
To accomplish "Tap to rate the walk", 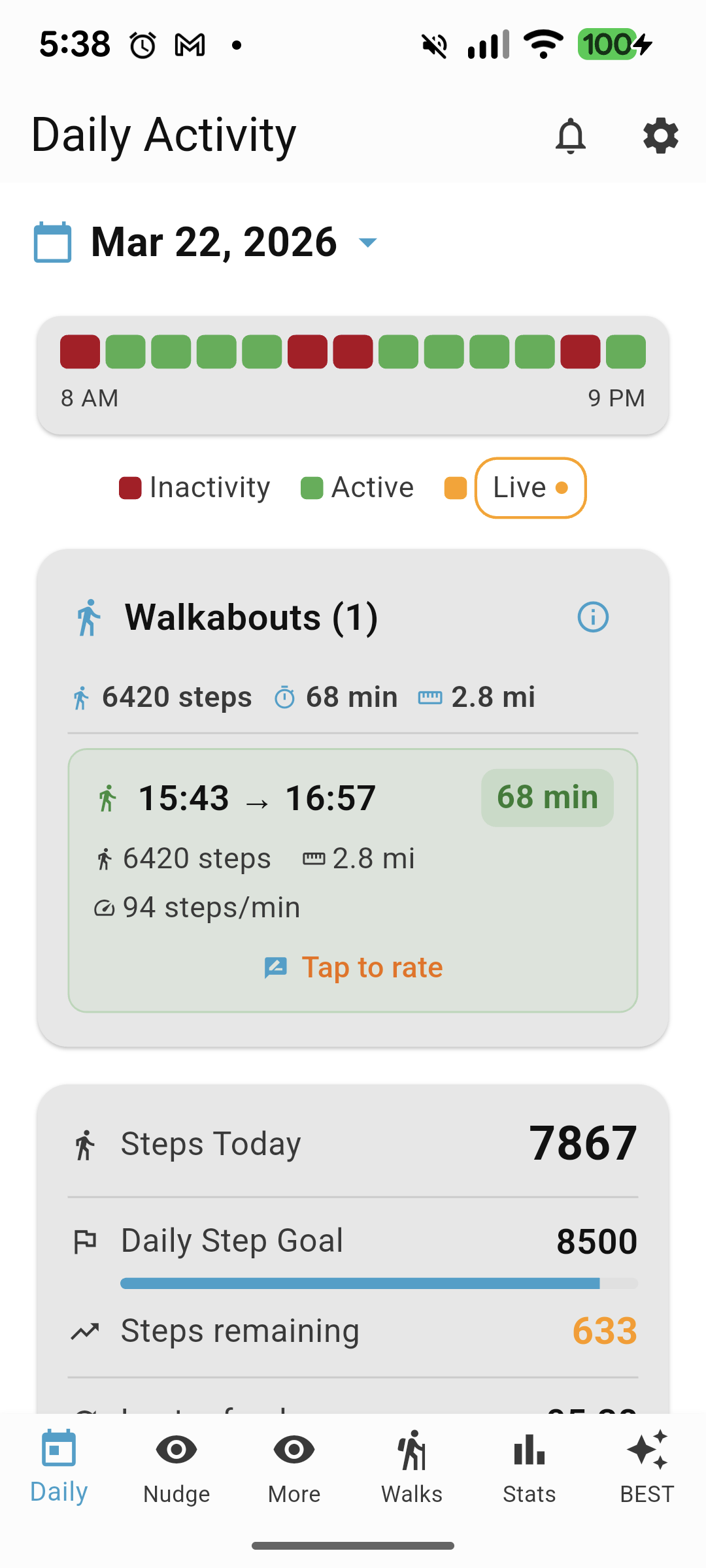I will (x=371, y=967).
